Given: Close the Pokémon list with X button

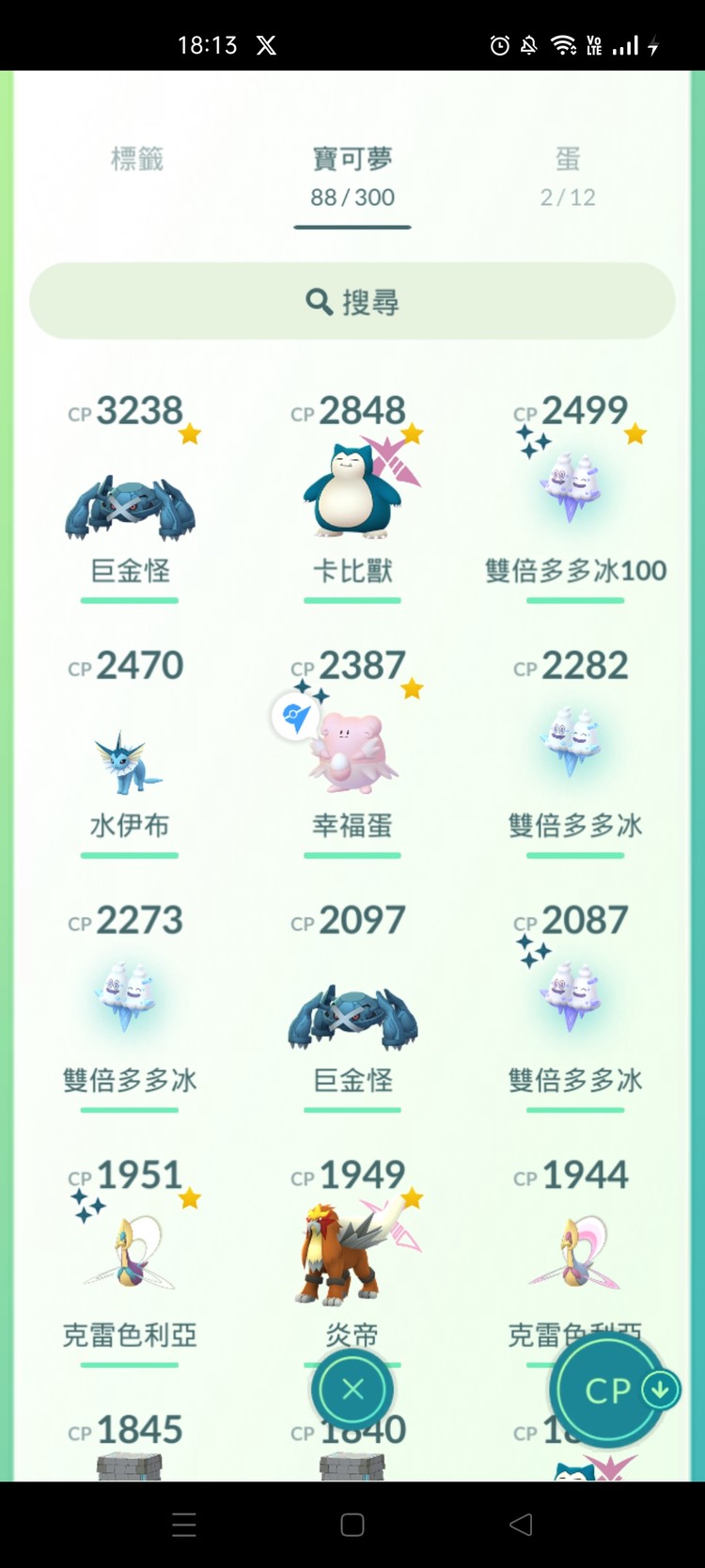Looking at the screenshot, I should point(352,1389).
